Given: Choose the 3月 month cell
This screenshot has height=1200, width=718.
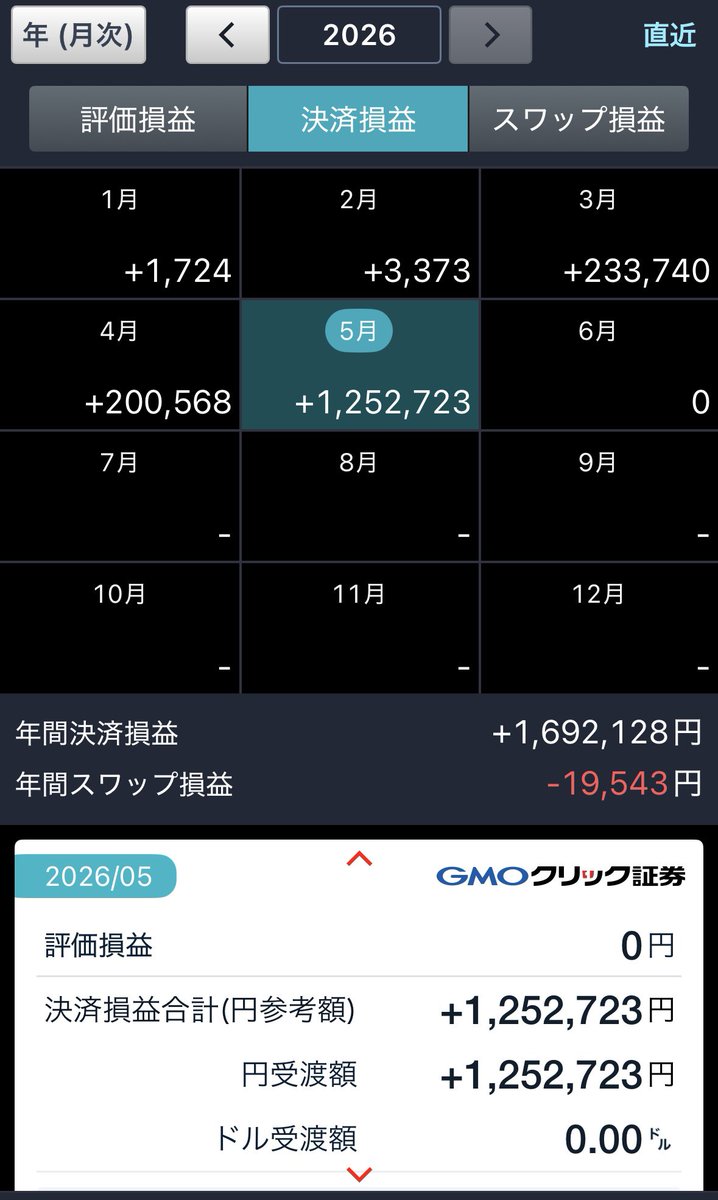Looking at the screenshot, I should click(x=600, y=233).
